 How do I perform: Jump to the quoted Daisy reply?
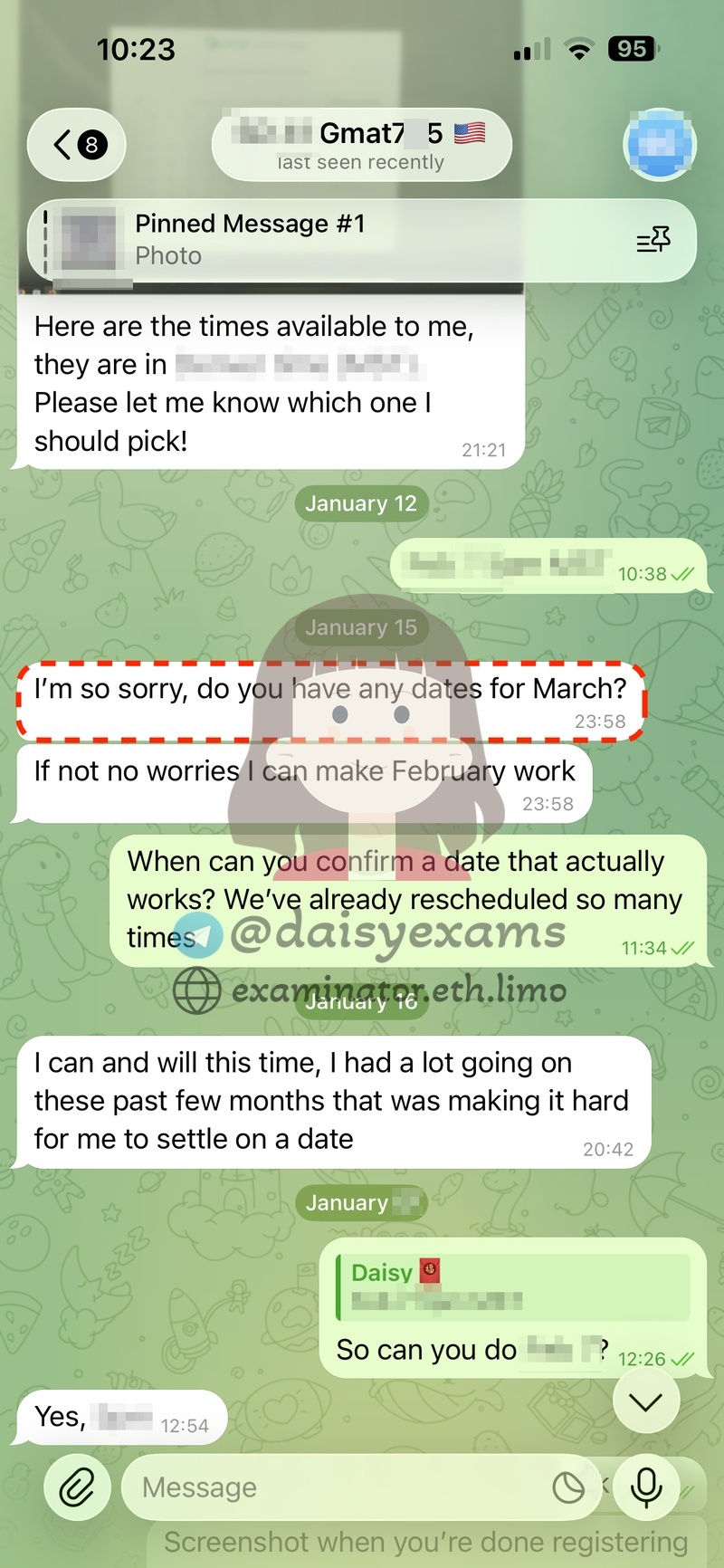[x=511, y=1286]
